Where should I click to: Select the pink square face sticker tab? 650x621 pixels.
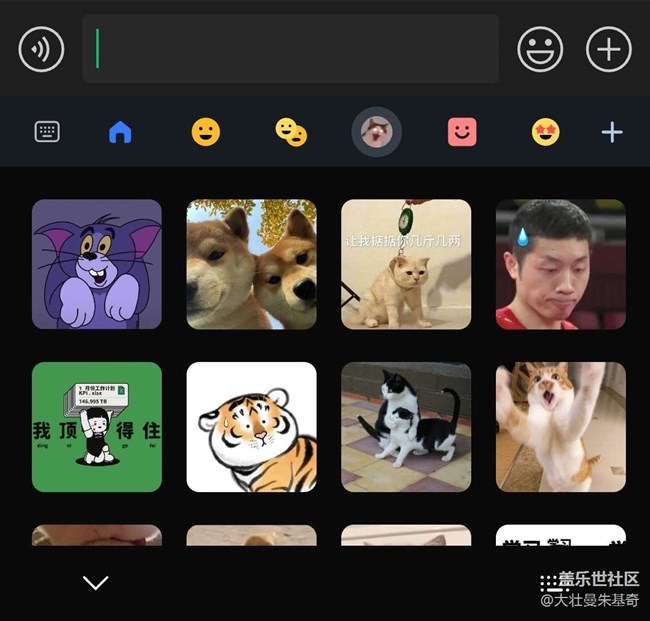click(462, 132)
